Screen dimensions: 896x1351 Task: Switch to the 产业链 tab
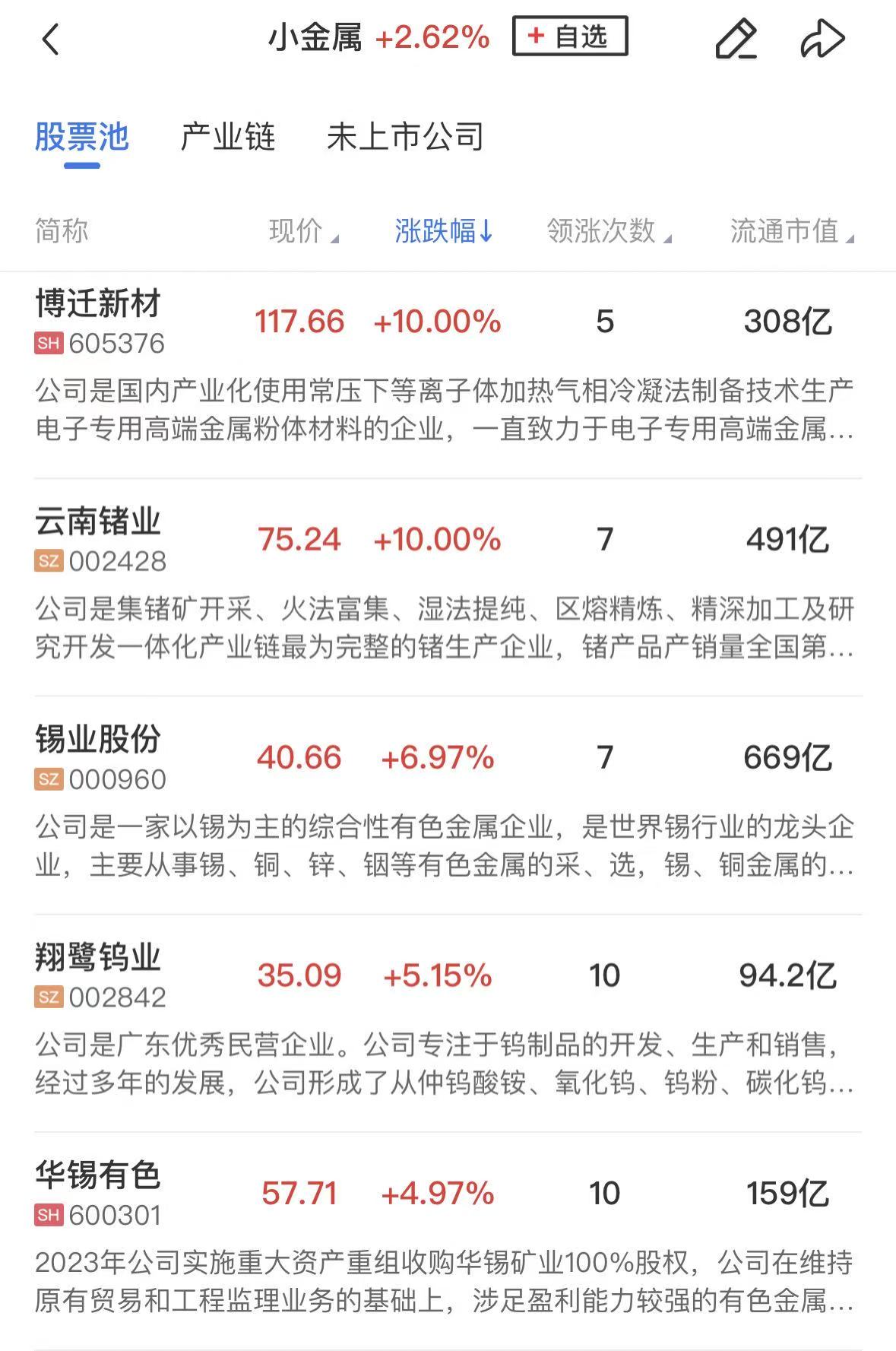[227, 138]
